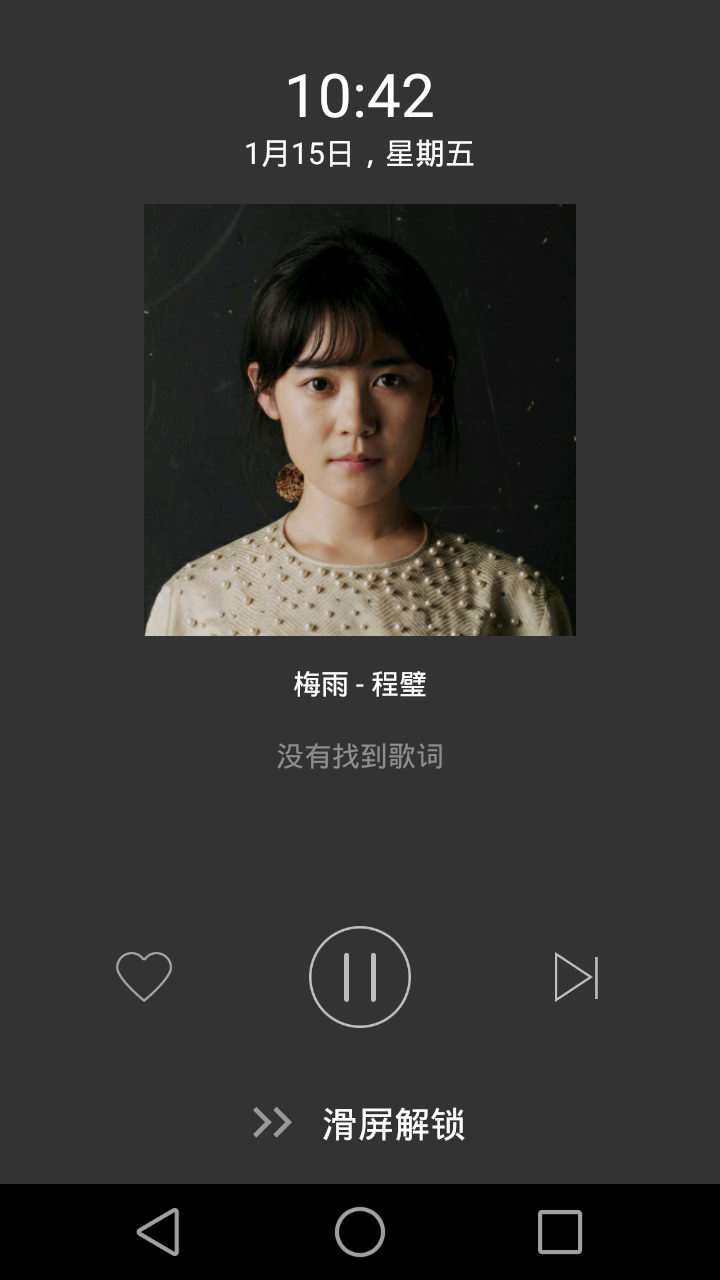Select the next-song skip icon on the right
Viewport: 720px width, 1280px height.
578,978
